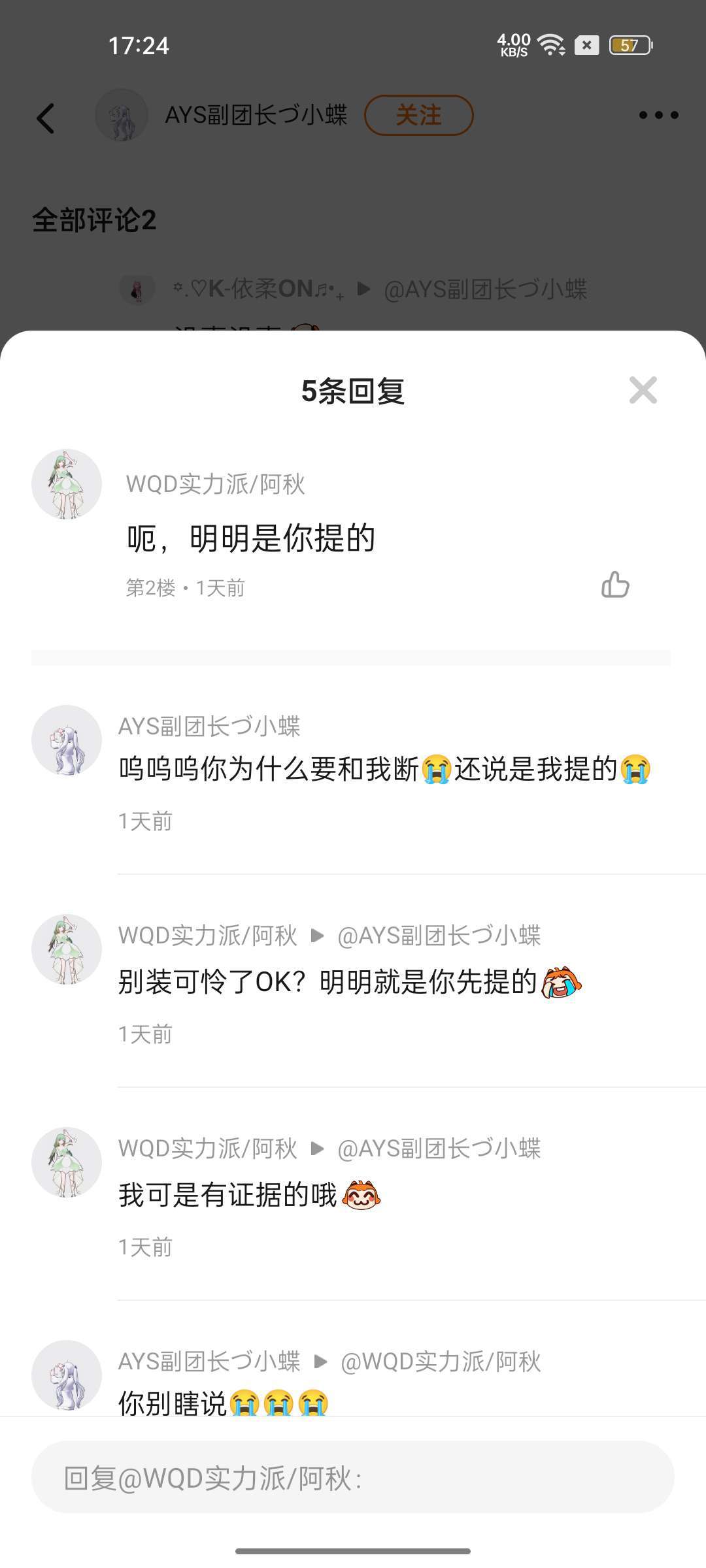Reply to the comment 别装可怜了OK？

350,981
